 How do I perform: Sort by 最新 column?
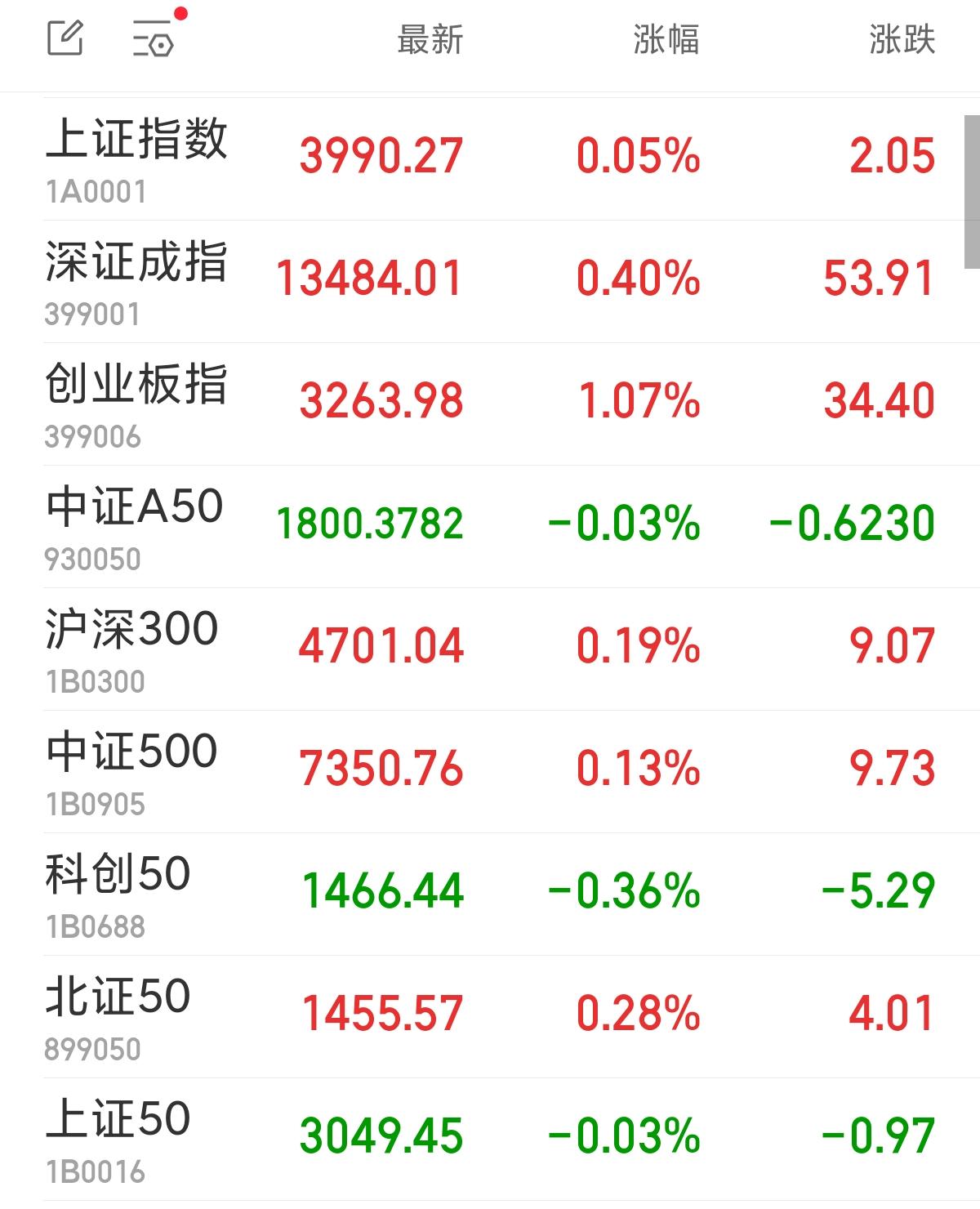[x=430, y=39]
